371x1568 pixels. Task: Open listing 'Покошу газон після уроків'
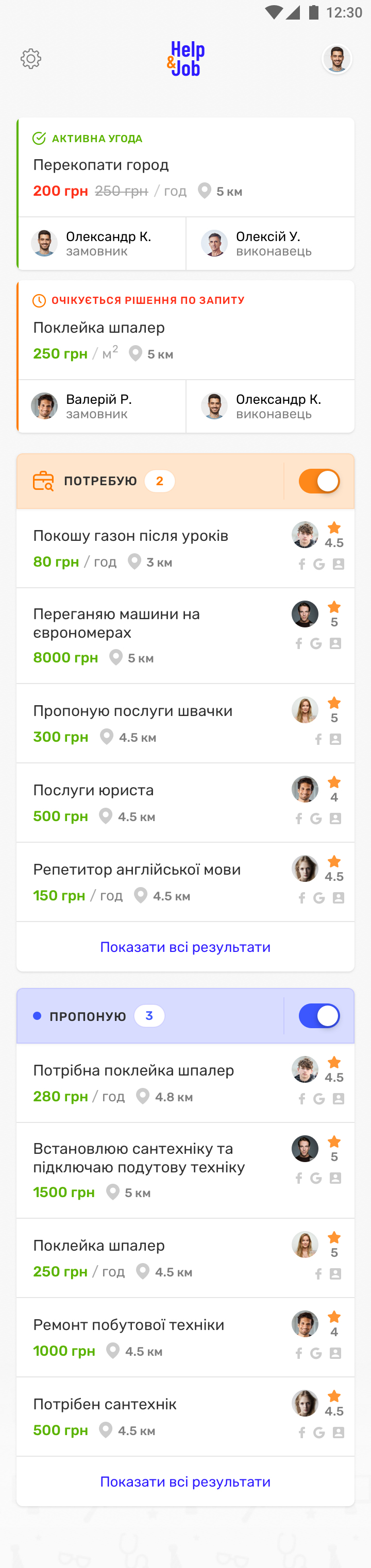(x=131, y=536)
